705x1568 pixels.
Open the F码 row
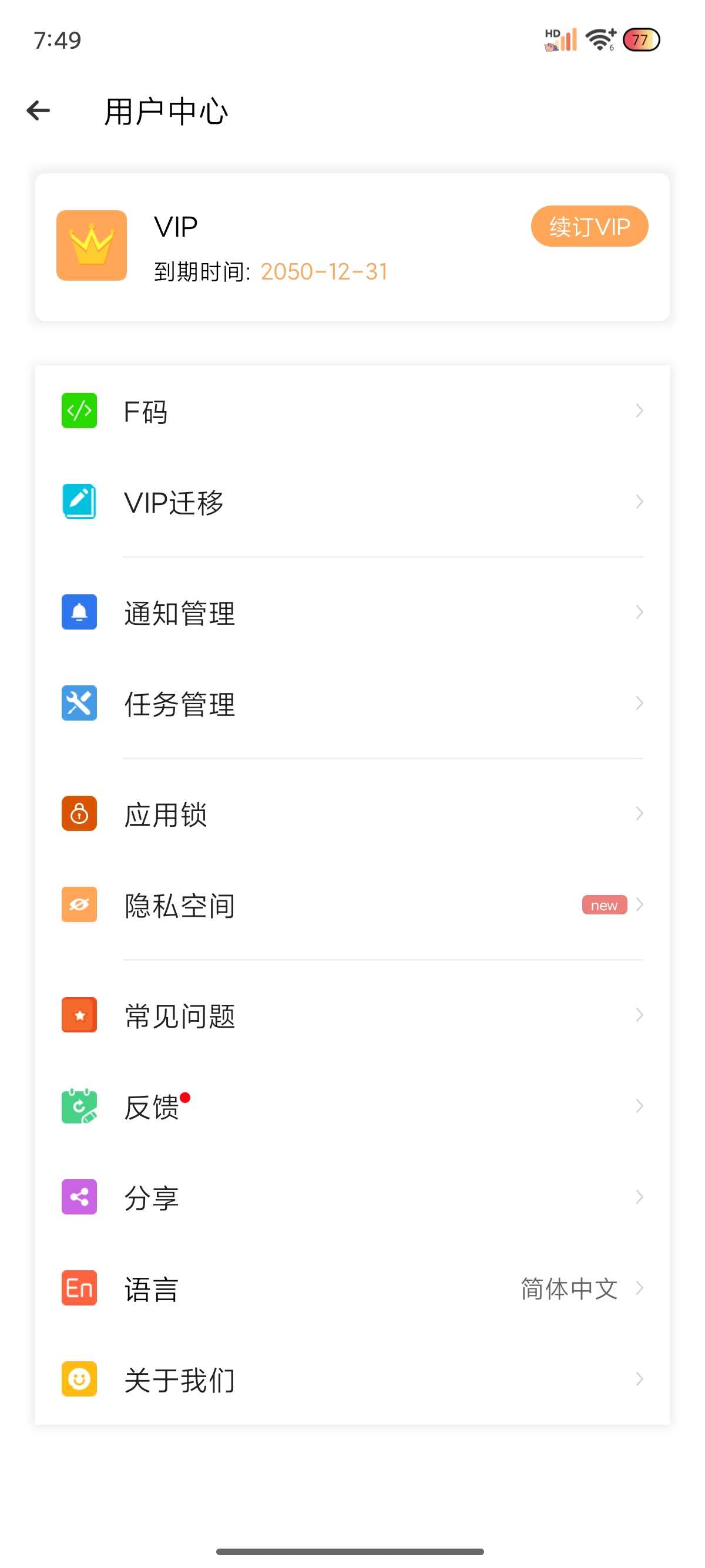pos(352,412)
